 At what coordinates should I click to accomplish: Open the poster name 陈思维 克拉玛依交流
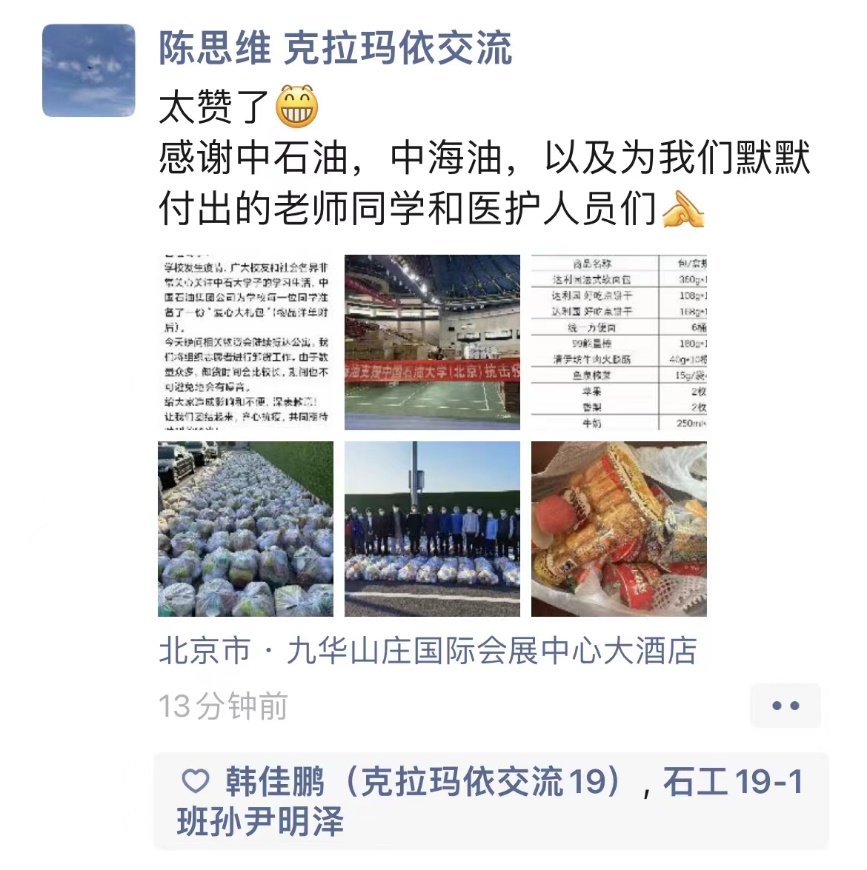(335, 48)
